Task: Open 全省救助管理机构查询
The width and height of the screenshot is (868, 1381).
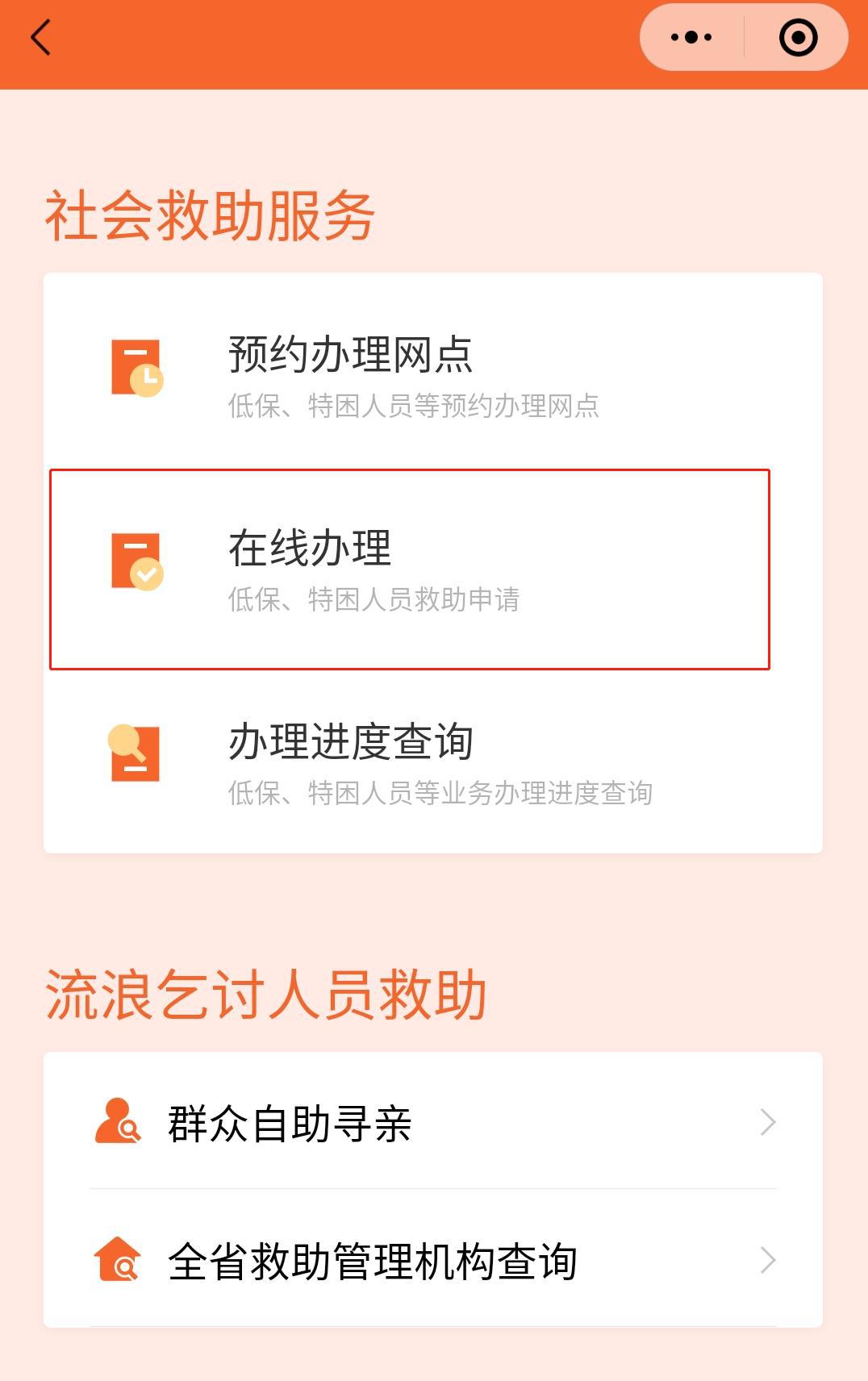Action: (x=432, y=1261)
